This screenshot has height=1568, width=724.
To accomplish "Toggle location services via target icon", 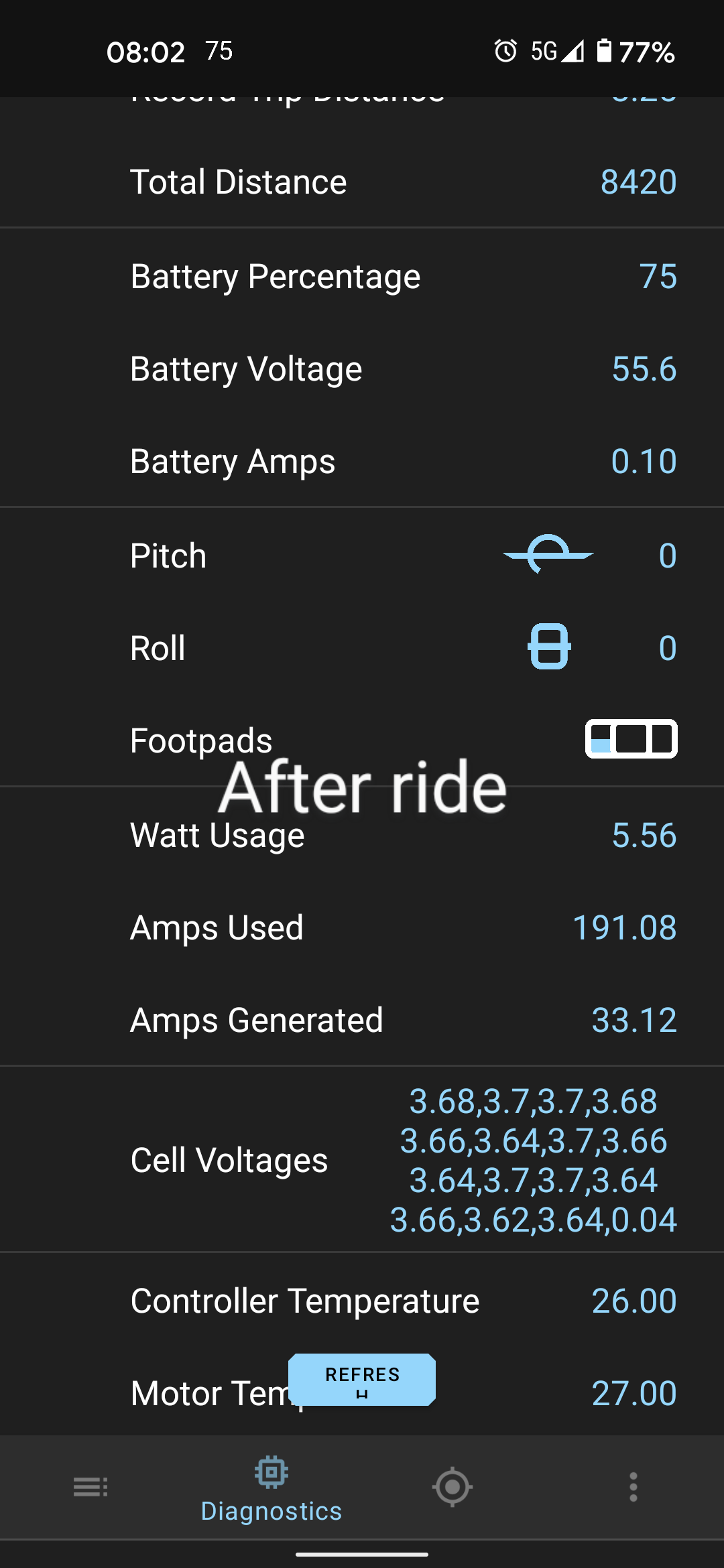I will click(452, 1487).
